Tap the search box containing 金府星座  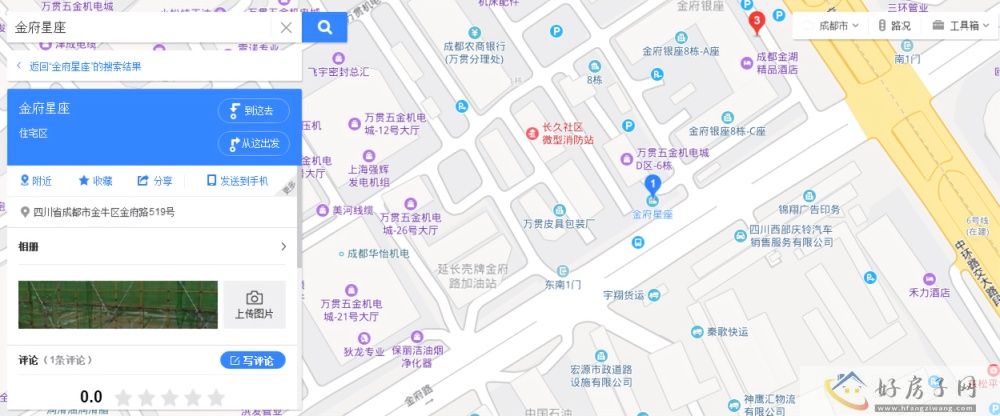pos(140,27)
